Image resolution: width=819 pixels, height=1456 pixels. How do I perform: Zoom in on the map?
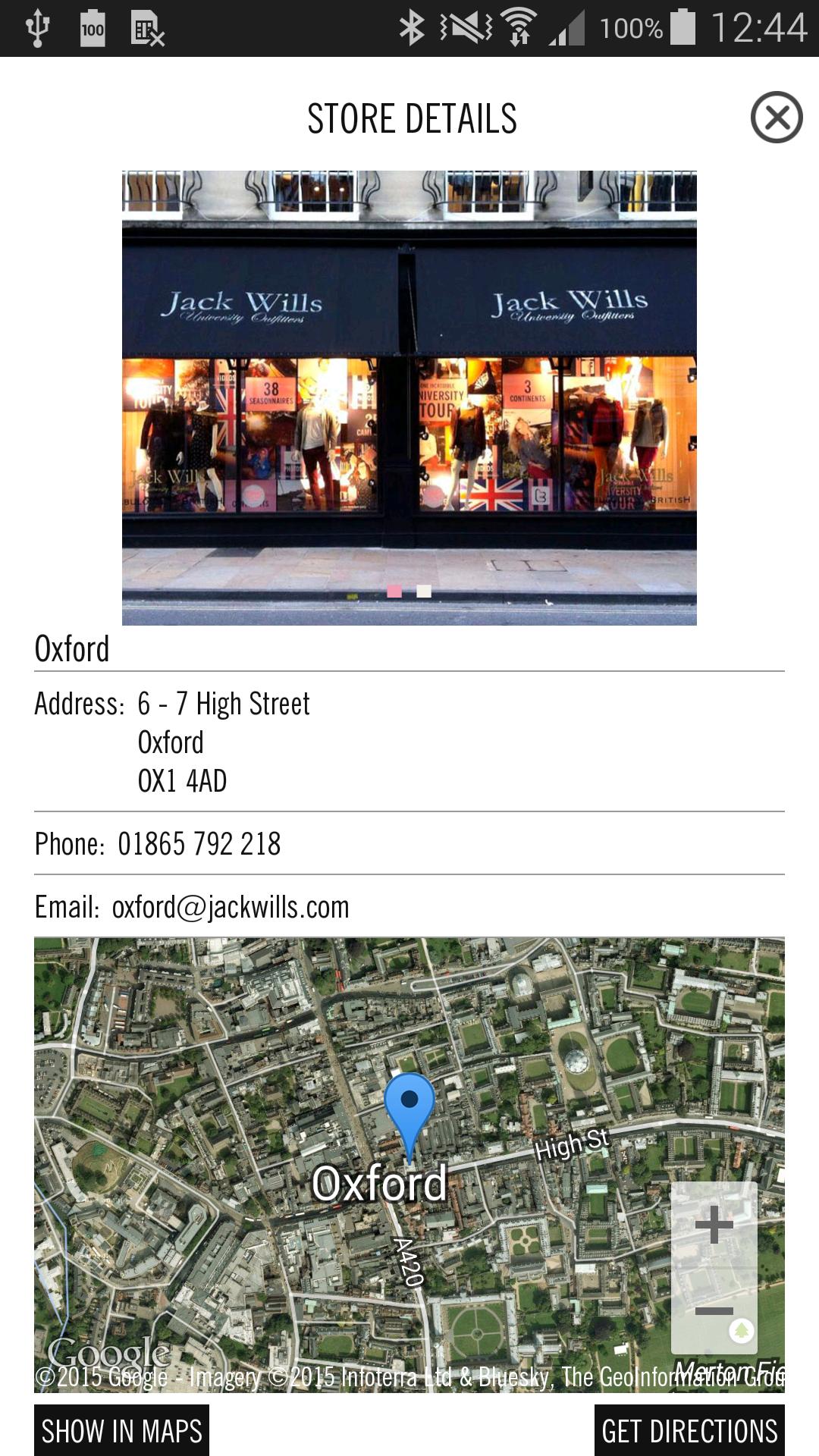tap(714, 1225)
